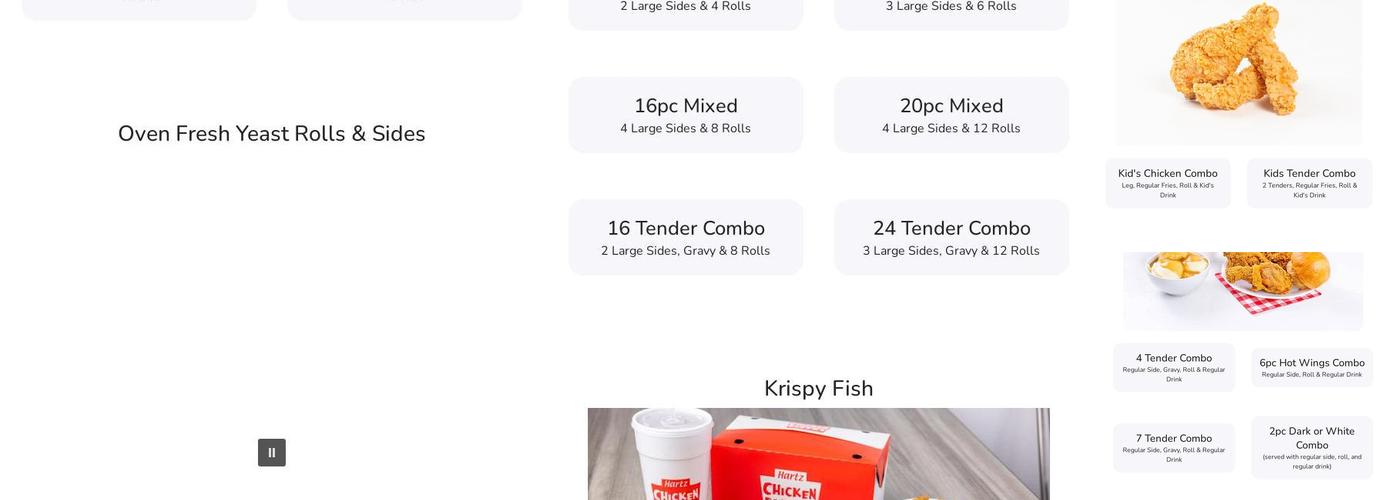
Task: Open the 4 Tender Combo item
Action: pos(1174,367)
